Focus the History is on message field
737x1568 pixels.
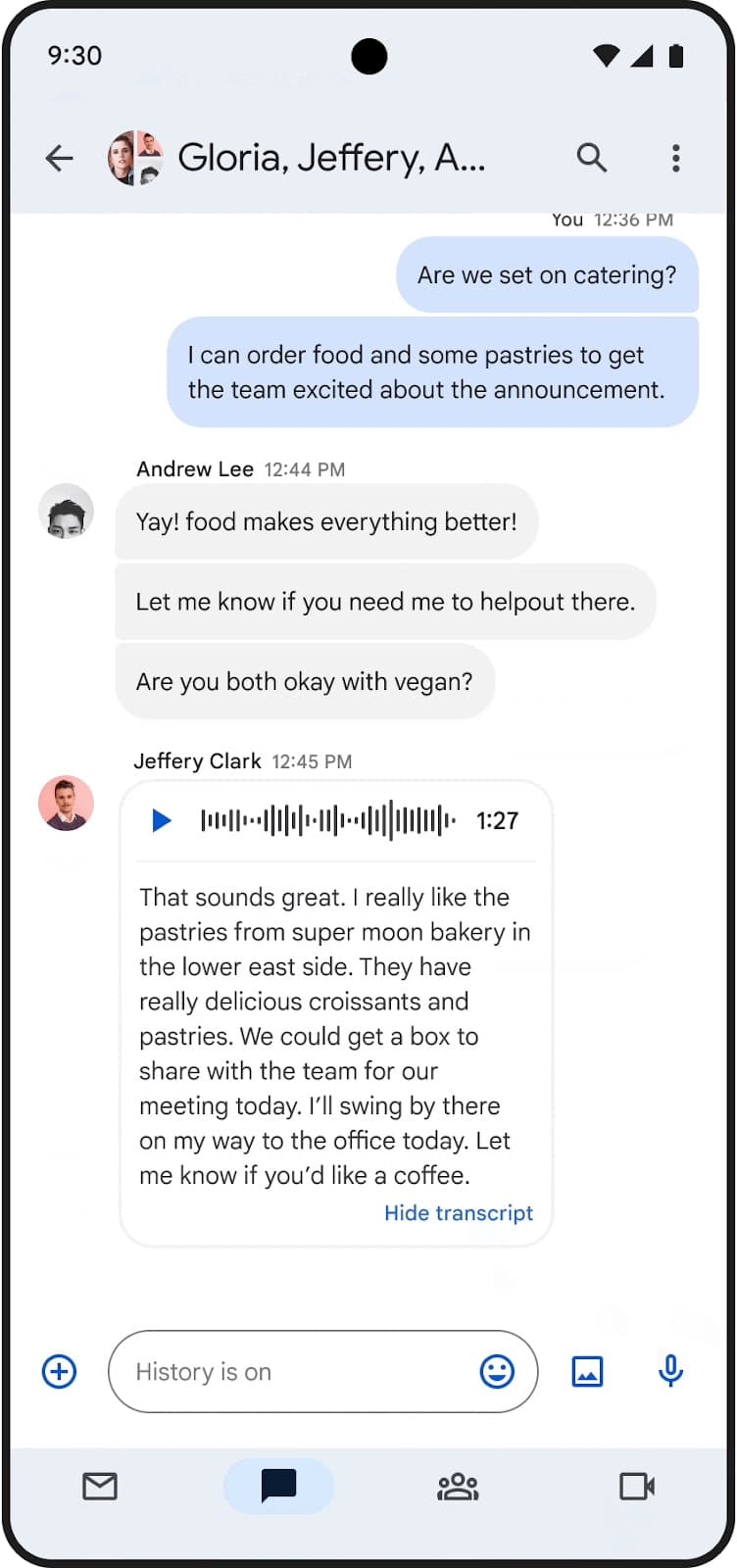294,1371
